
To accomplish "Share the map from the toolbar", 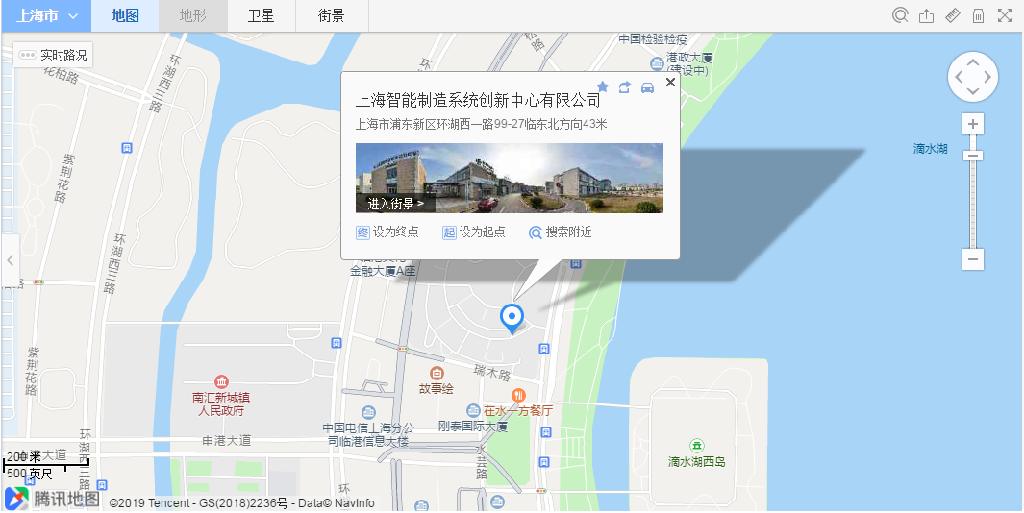I will (926, 16).
